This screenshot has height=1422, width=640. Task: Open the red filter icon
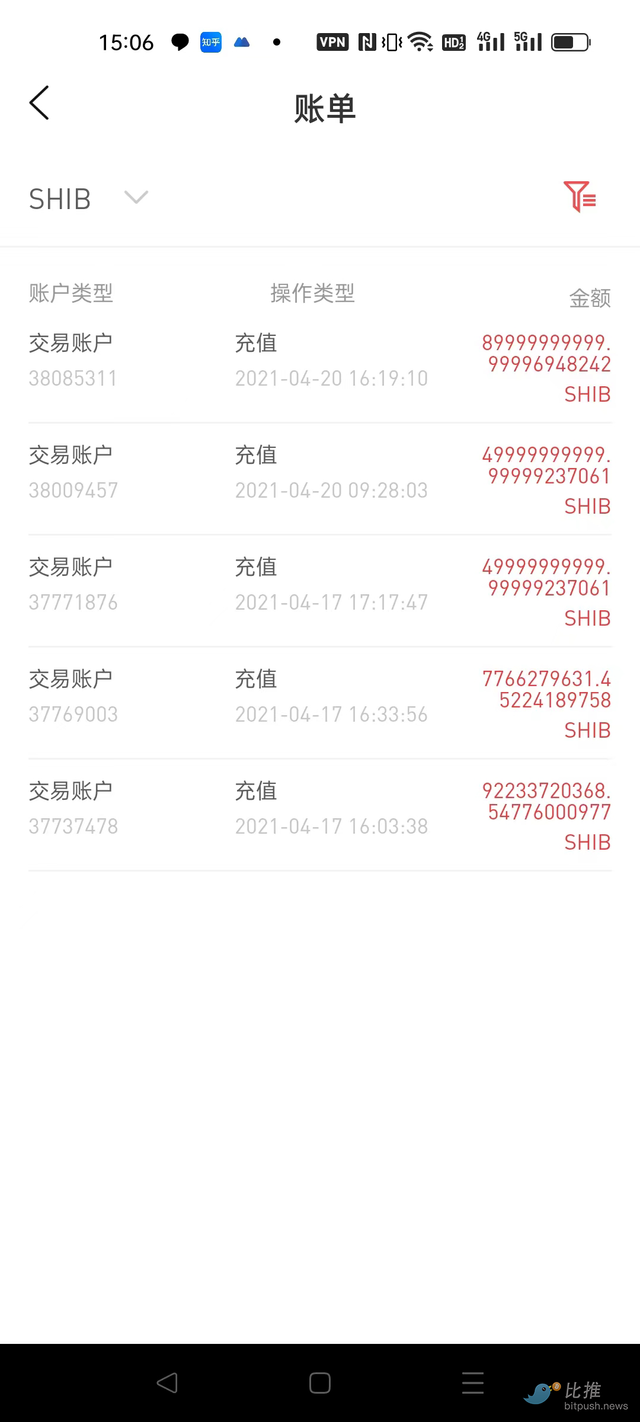pos(579,196)
